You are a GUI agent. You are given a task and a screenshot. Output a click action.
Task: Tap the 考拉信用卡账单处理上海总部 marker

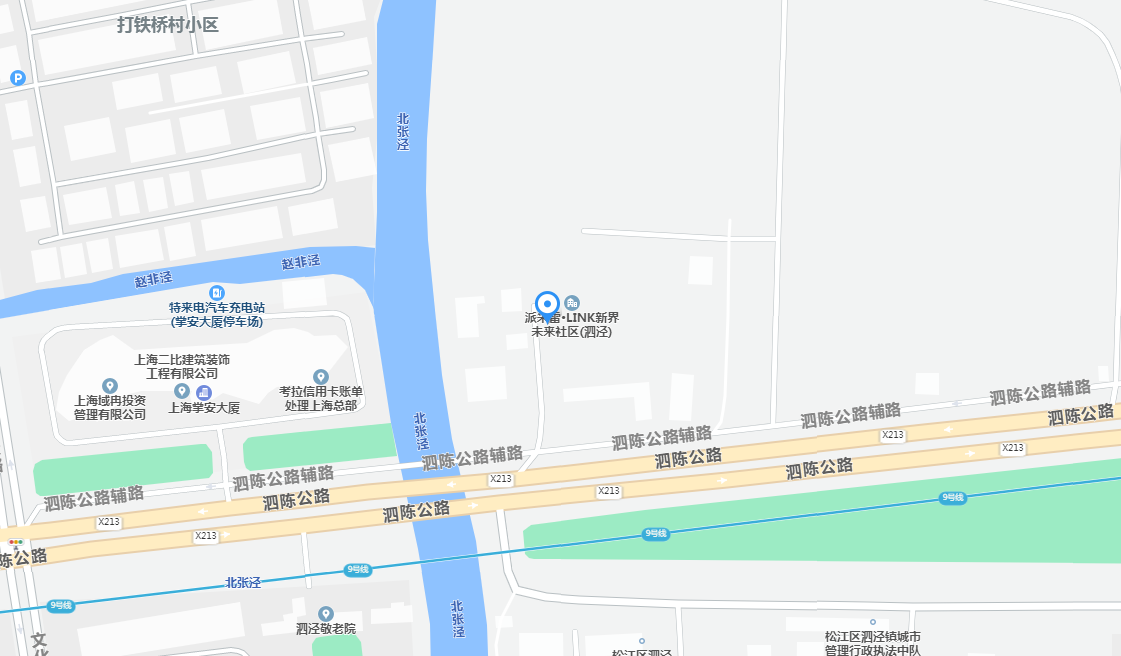point(320,377)
